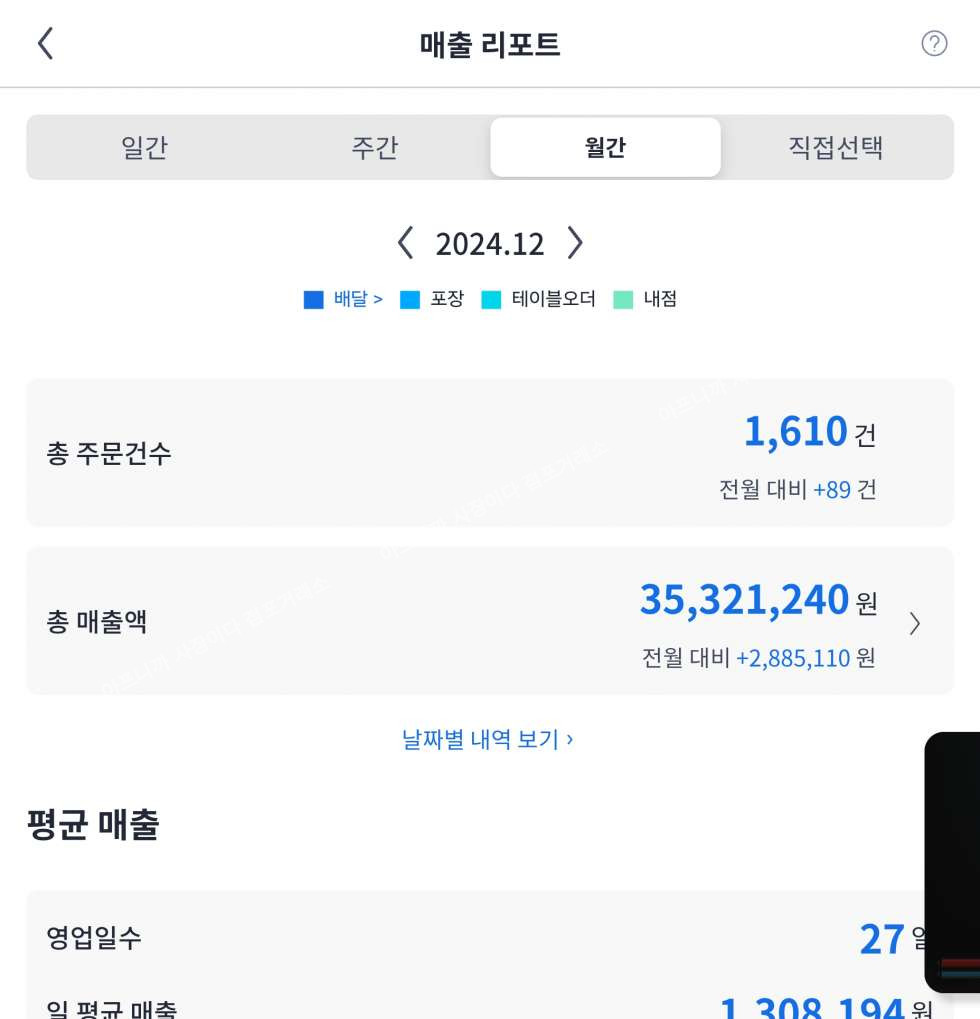The image size is (980, 1019).
Task: Open 날짜별 내역 보기 link
Action: (488, 739)
